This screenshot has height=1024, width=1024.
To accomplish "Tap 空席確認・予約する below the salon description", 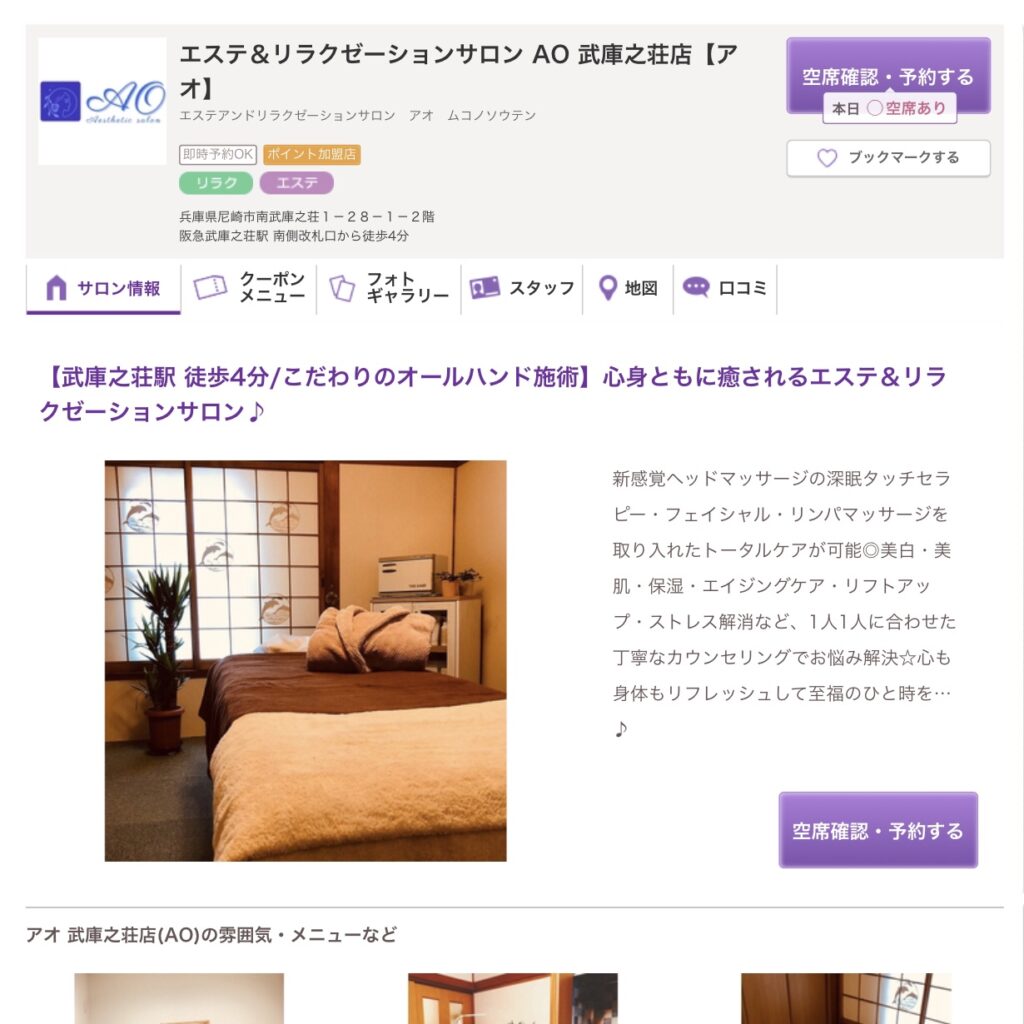I will coord(877,830).
